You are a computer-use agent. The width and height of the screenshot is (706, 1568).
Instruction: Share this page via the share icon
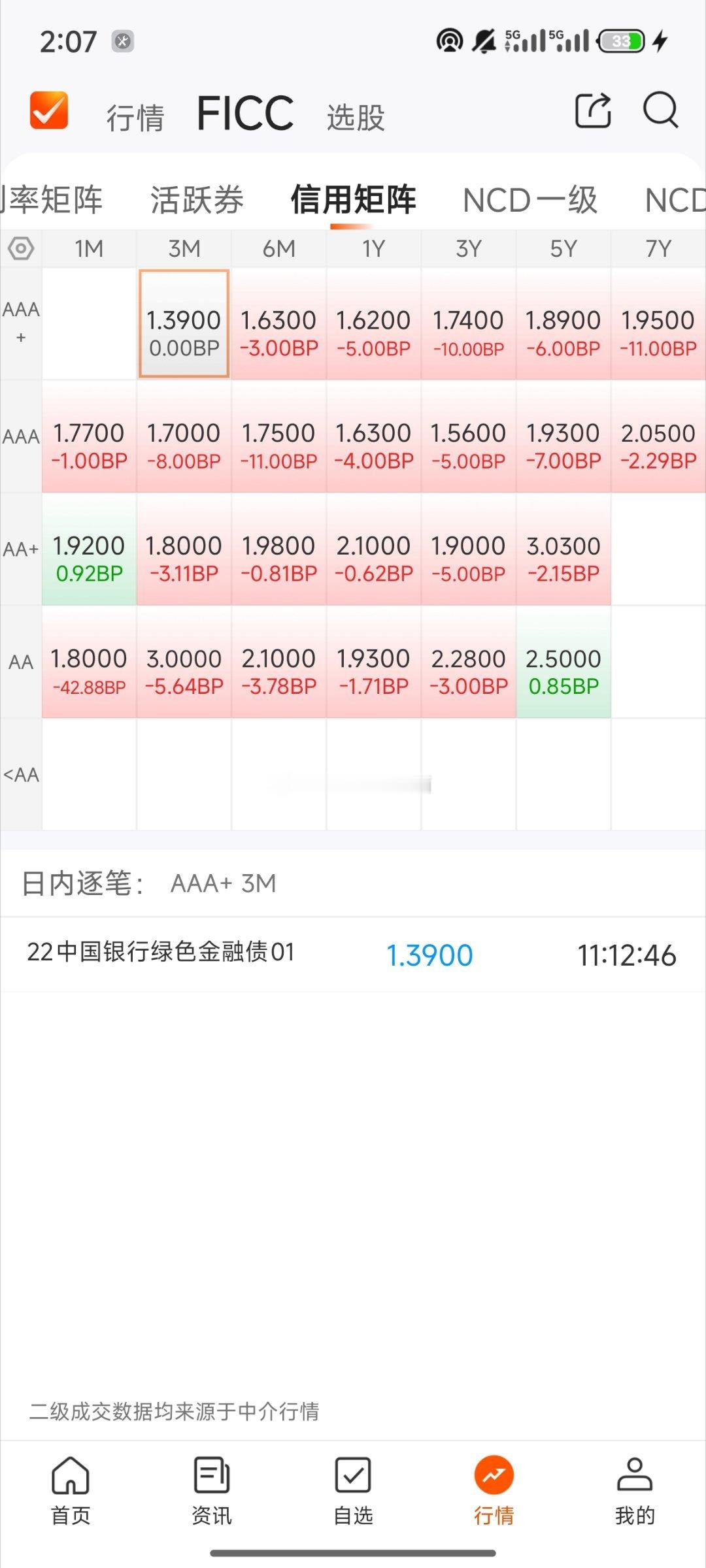pyautogui.click(x=593, y=110)
